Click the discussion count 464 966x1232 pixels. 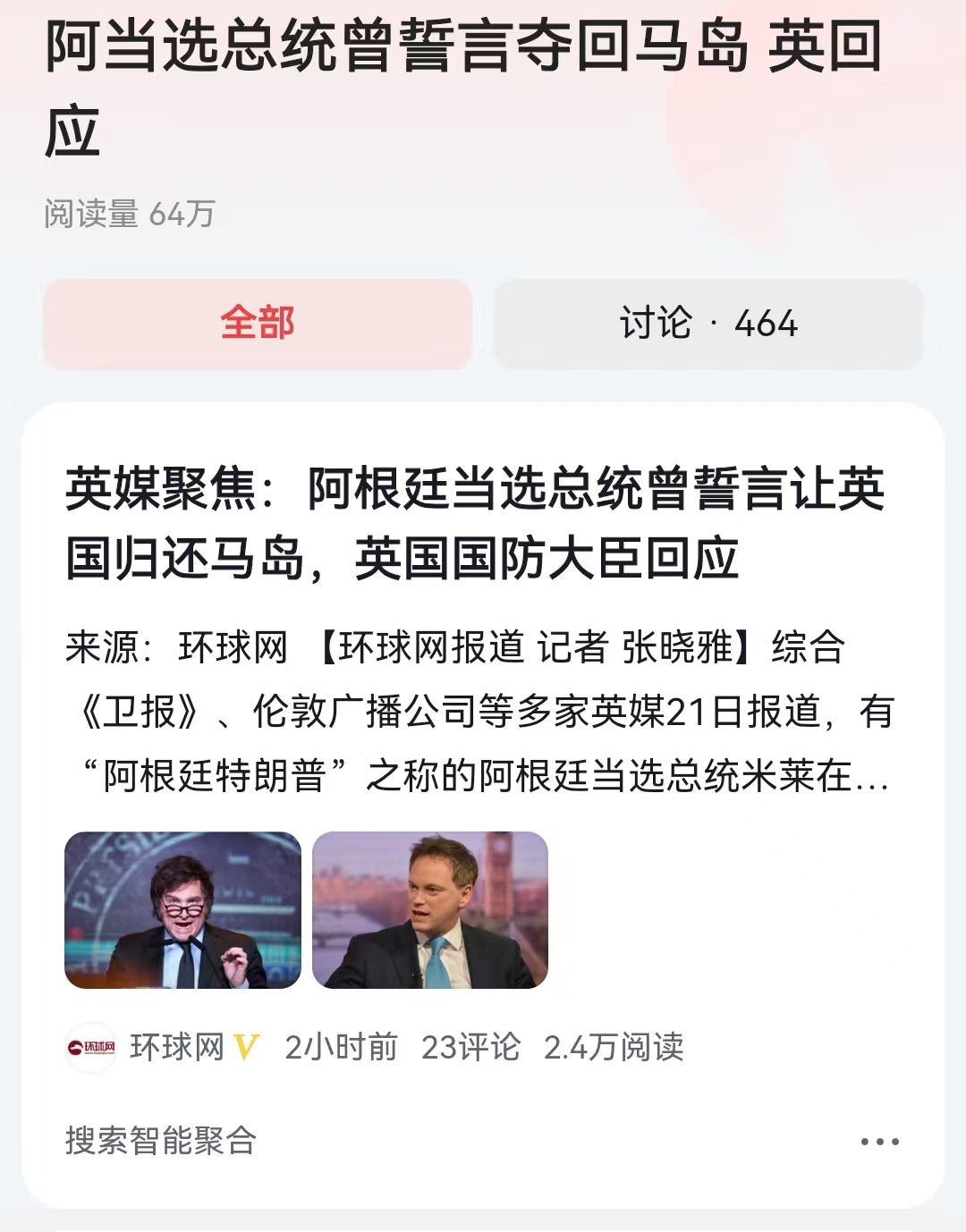[766, 325]
